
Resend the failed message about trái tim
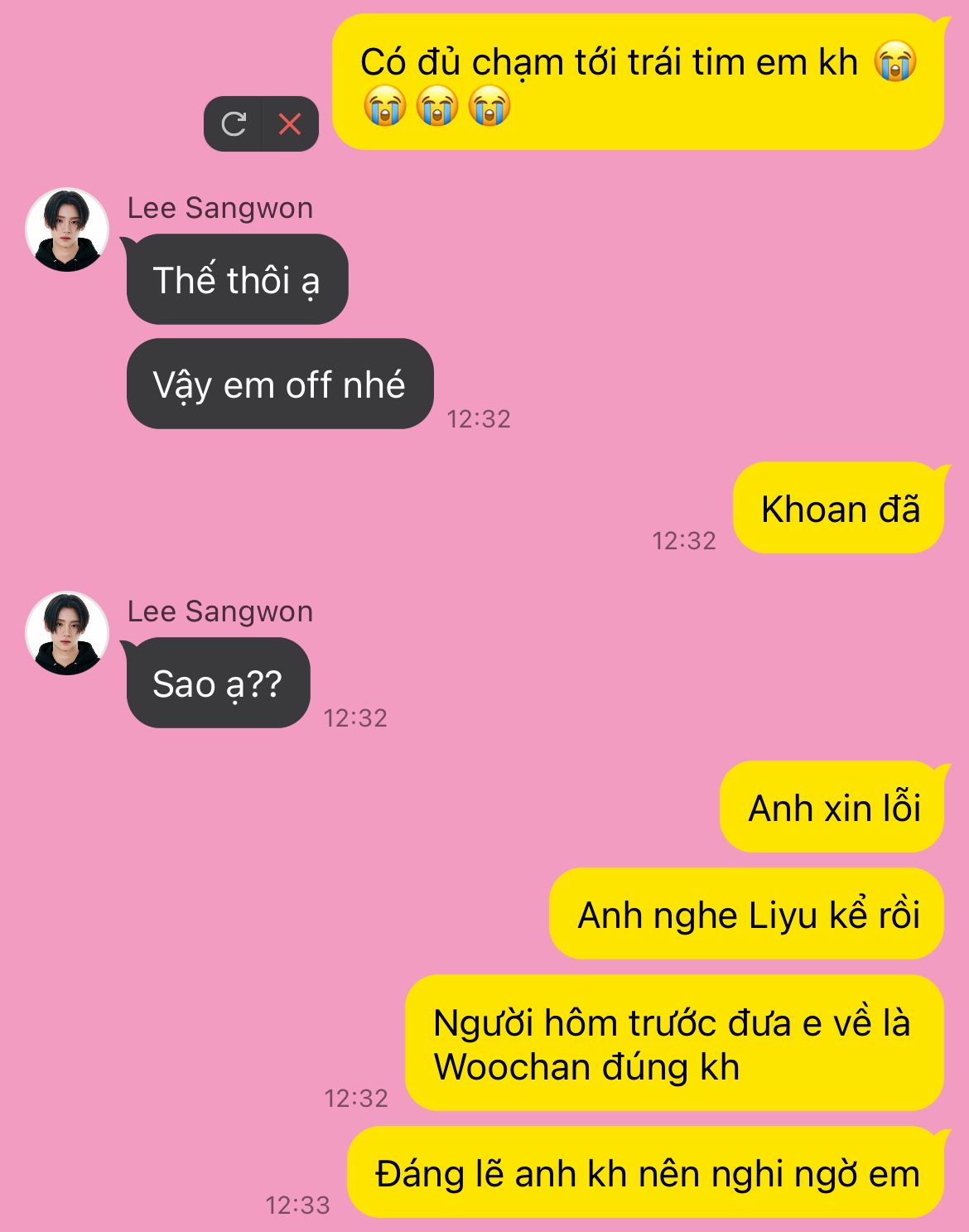coord(234,124)
